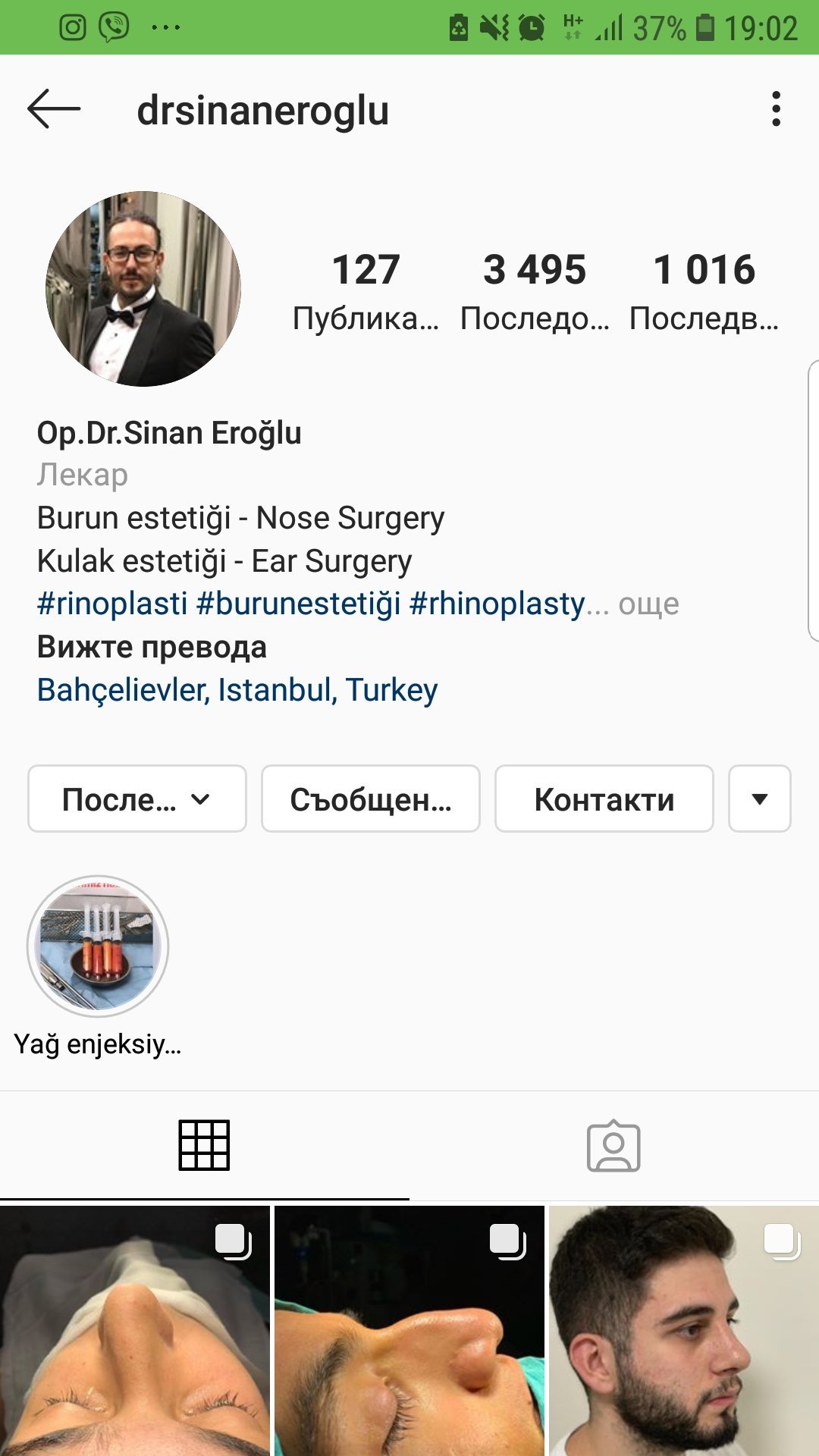Screen dimensions: 819x1456
Task: Open the post with the bearded man's profile
Action: pos(684,1331)
